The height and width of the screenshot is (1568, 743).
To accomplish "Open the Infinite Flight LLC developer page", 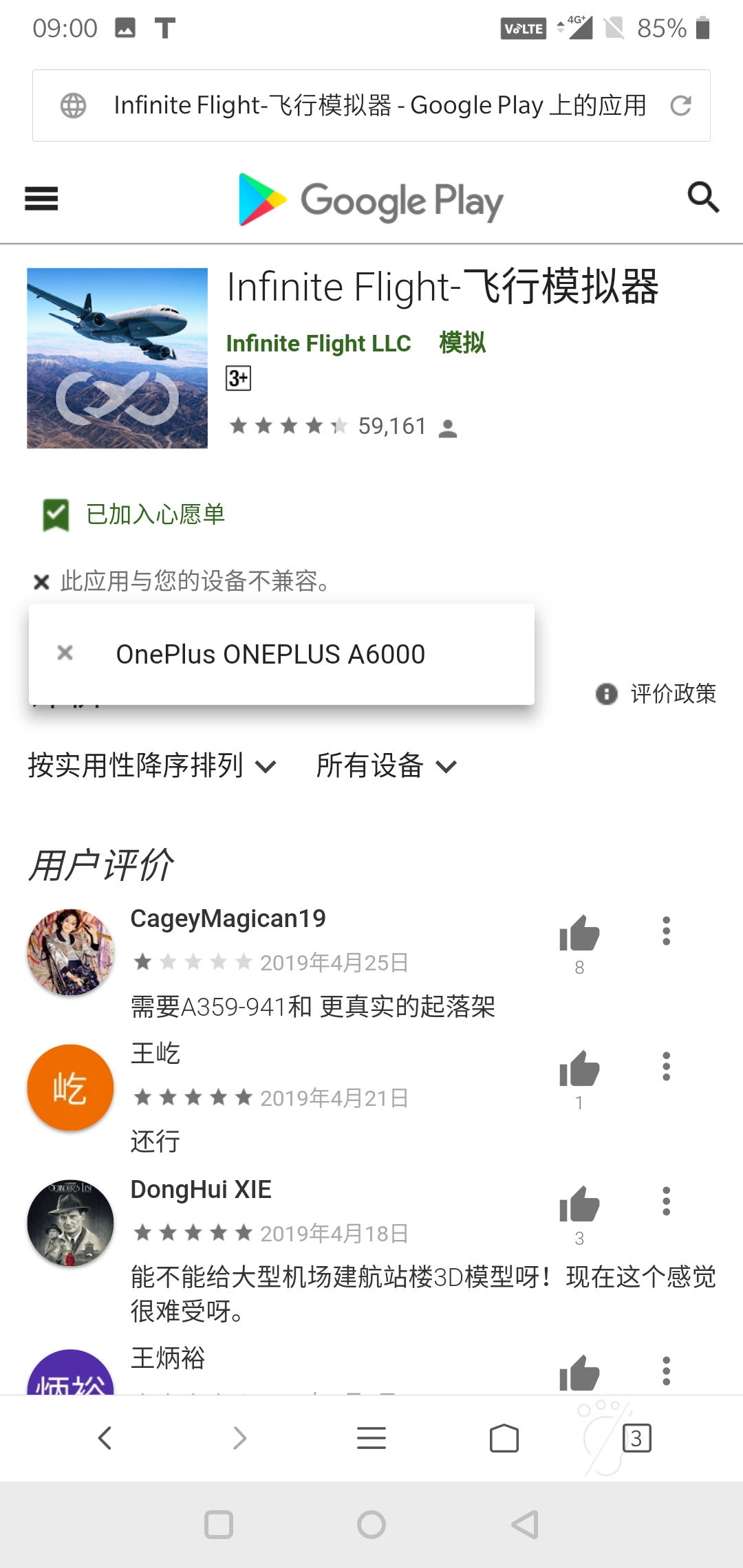I will point(319,342).
